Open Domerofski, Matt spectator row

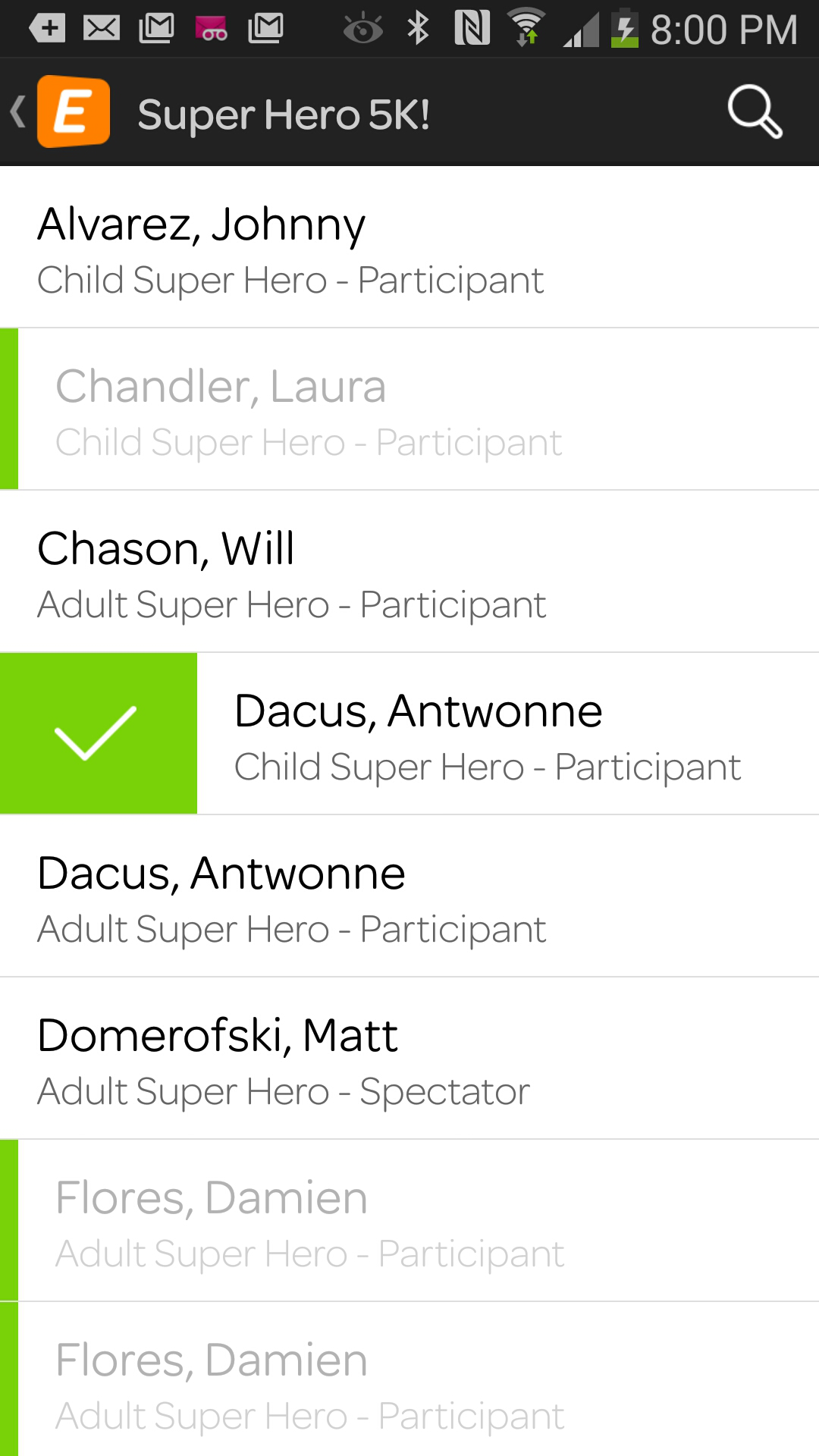(409, 1059)
